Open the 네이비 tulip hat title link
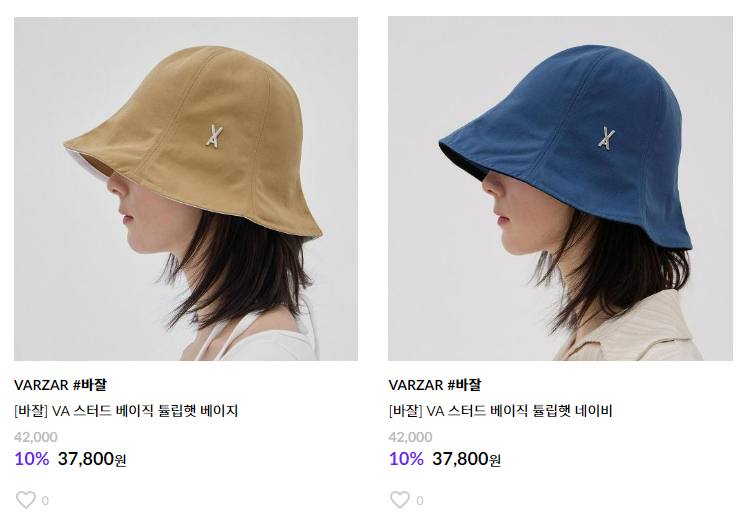This screenshot has width=752, height=529. pos(500,410)
